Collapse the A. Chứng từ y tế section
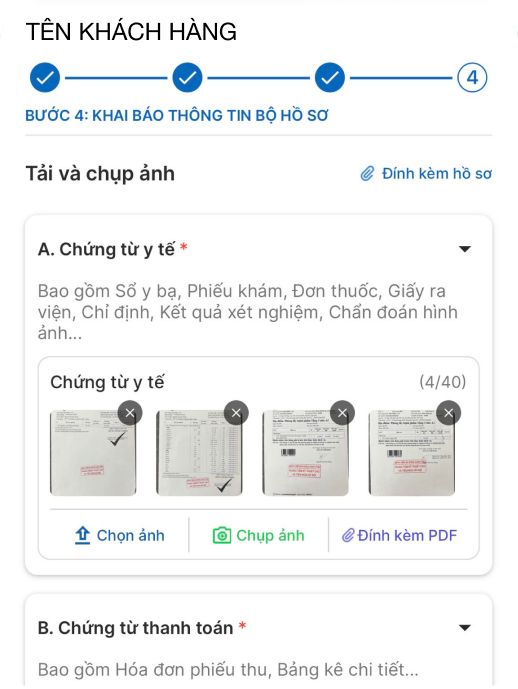 pos(464,249)
